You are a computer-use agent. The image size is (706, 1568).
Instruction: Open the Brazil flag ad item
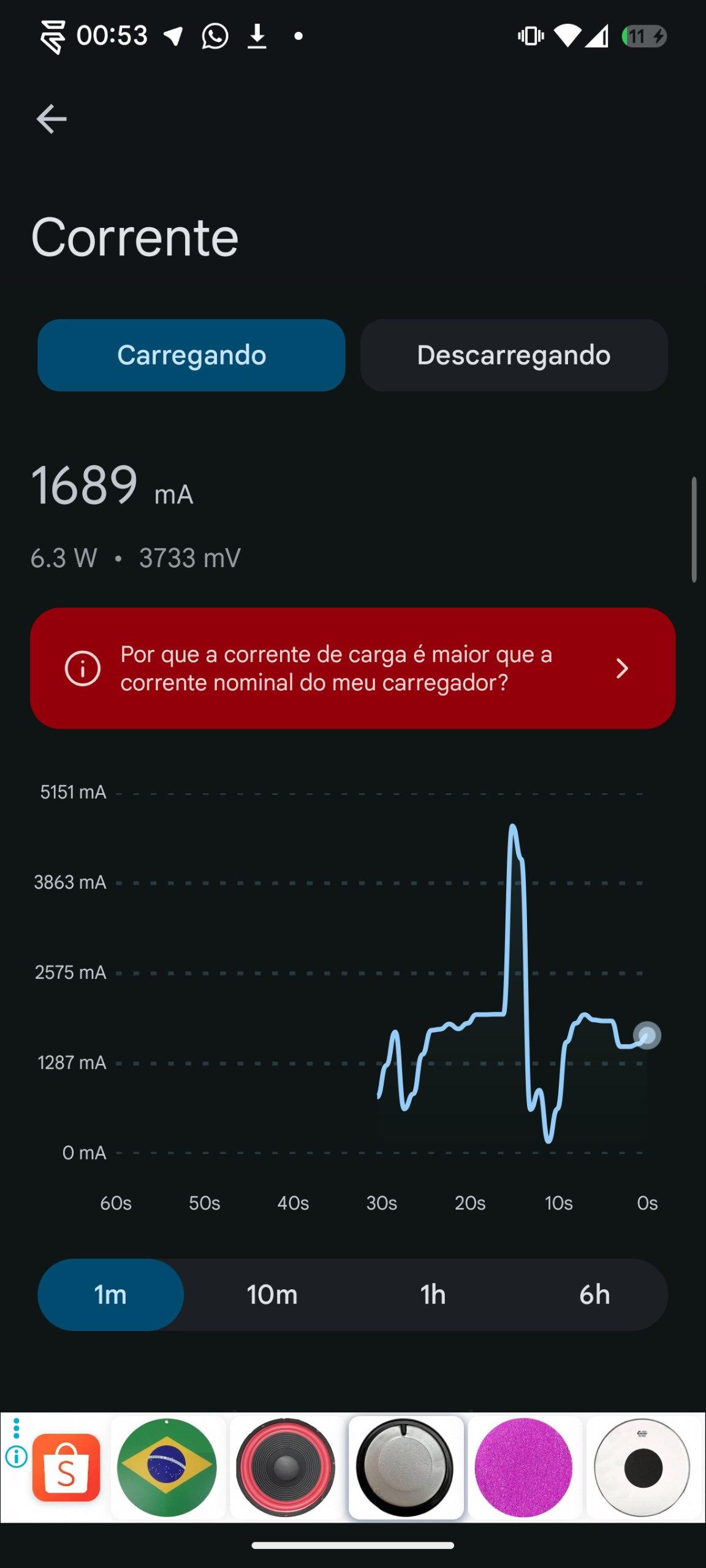pyautogui.click(x=167, y=1468)
